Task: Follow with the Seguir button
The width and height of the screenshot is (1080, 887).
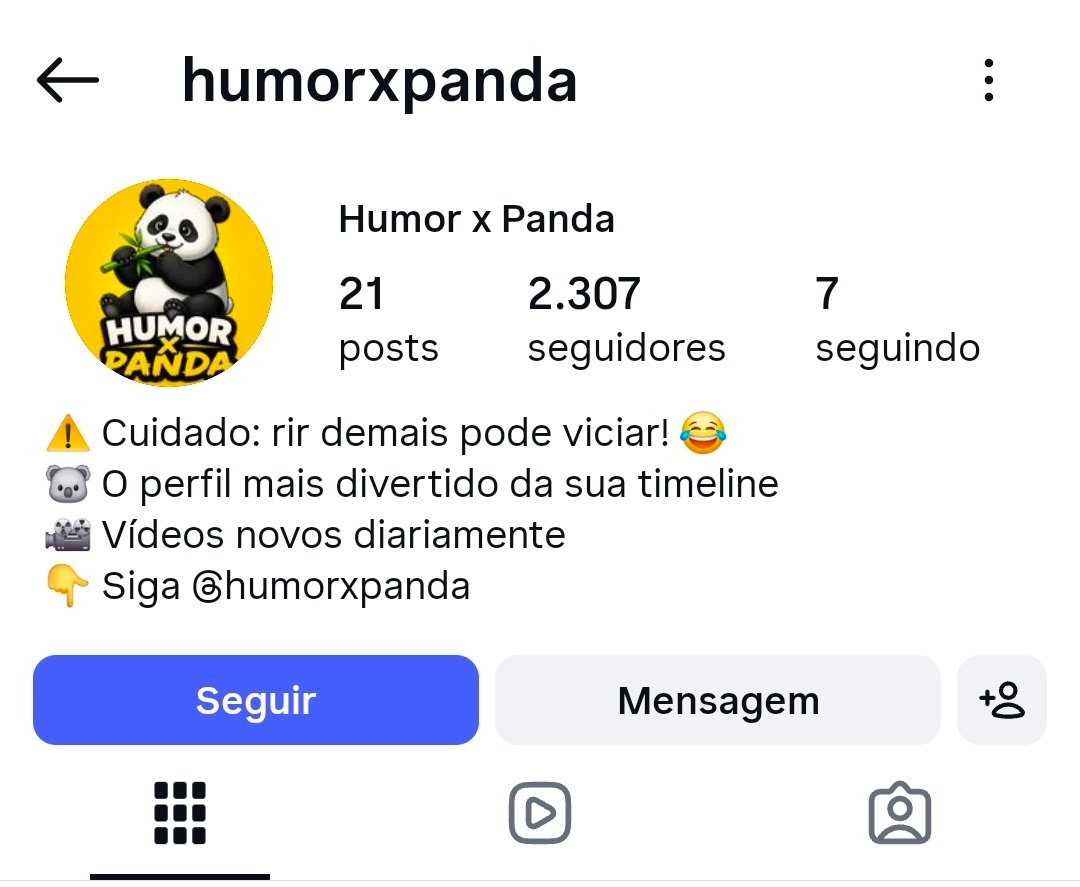Action: click(x=256, y=700)
